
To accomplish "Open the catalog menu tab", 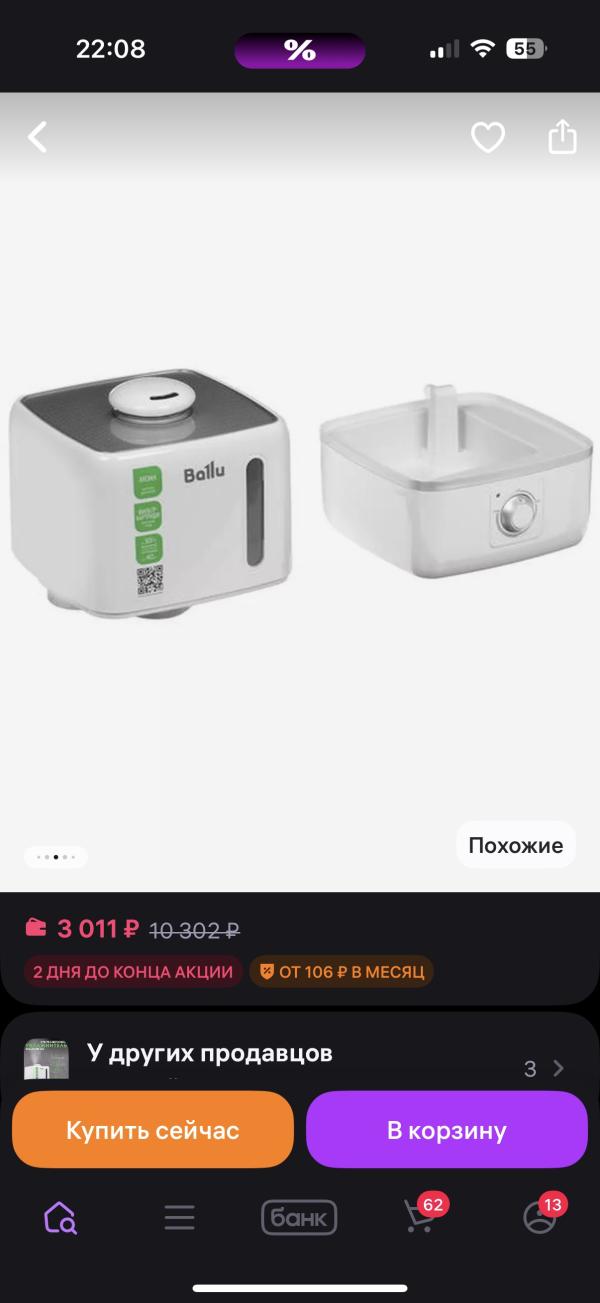I will [180, 1217].
